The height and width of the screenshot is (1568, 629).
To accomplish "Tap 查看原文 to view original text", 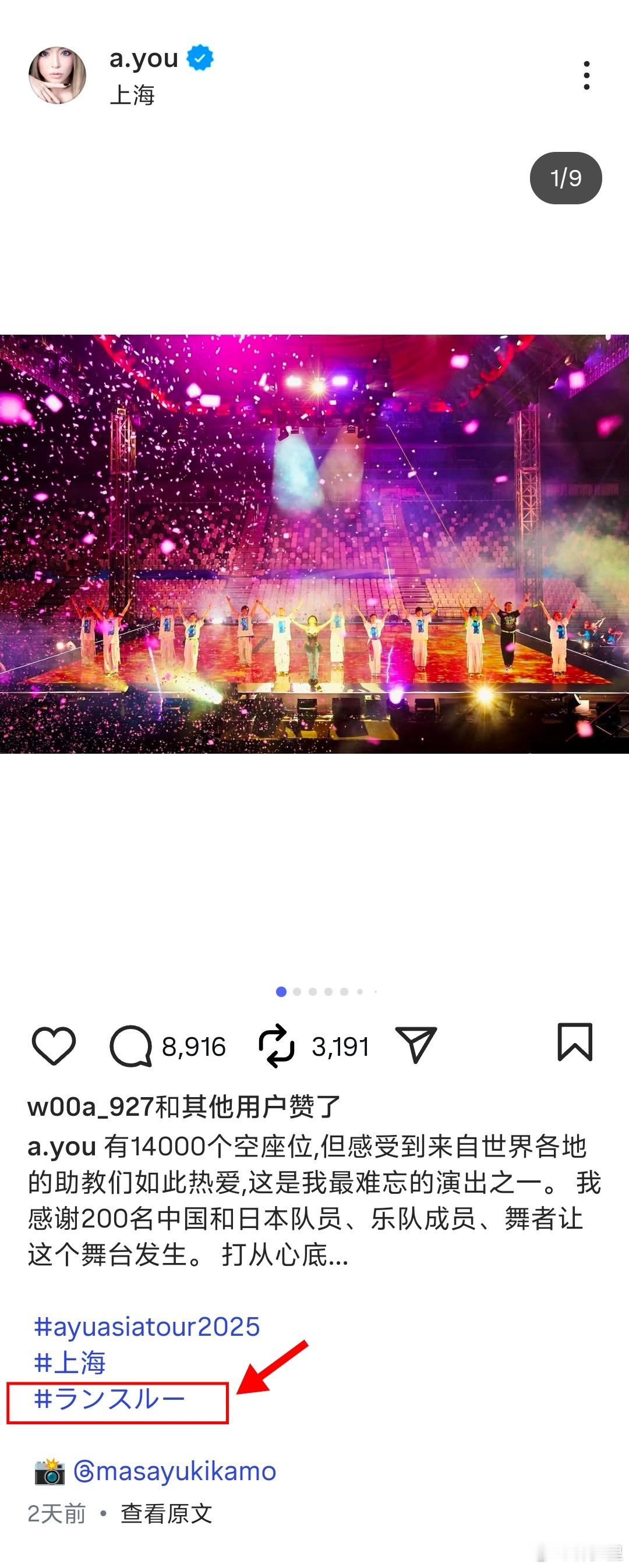I will click(166, 1514).
